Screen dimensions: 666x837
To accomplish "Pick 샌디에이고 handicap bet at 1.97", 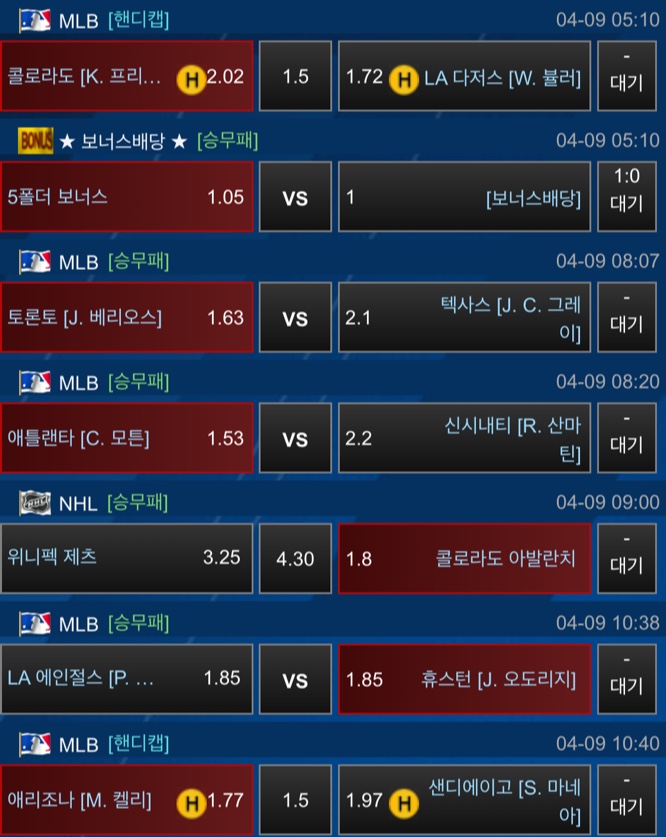I will [x=464, y=800].
